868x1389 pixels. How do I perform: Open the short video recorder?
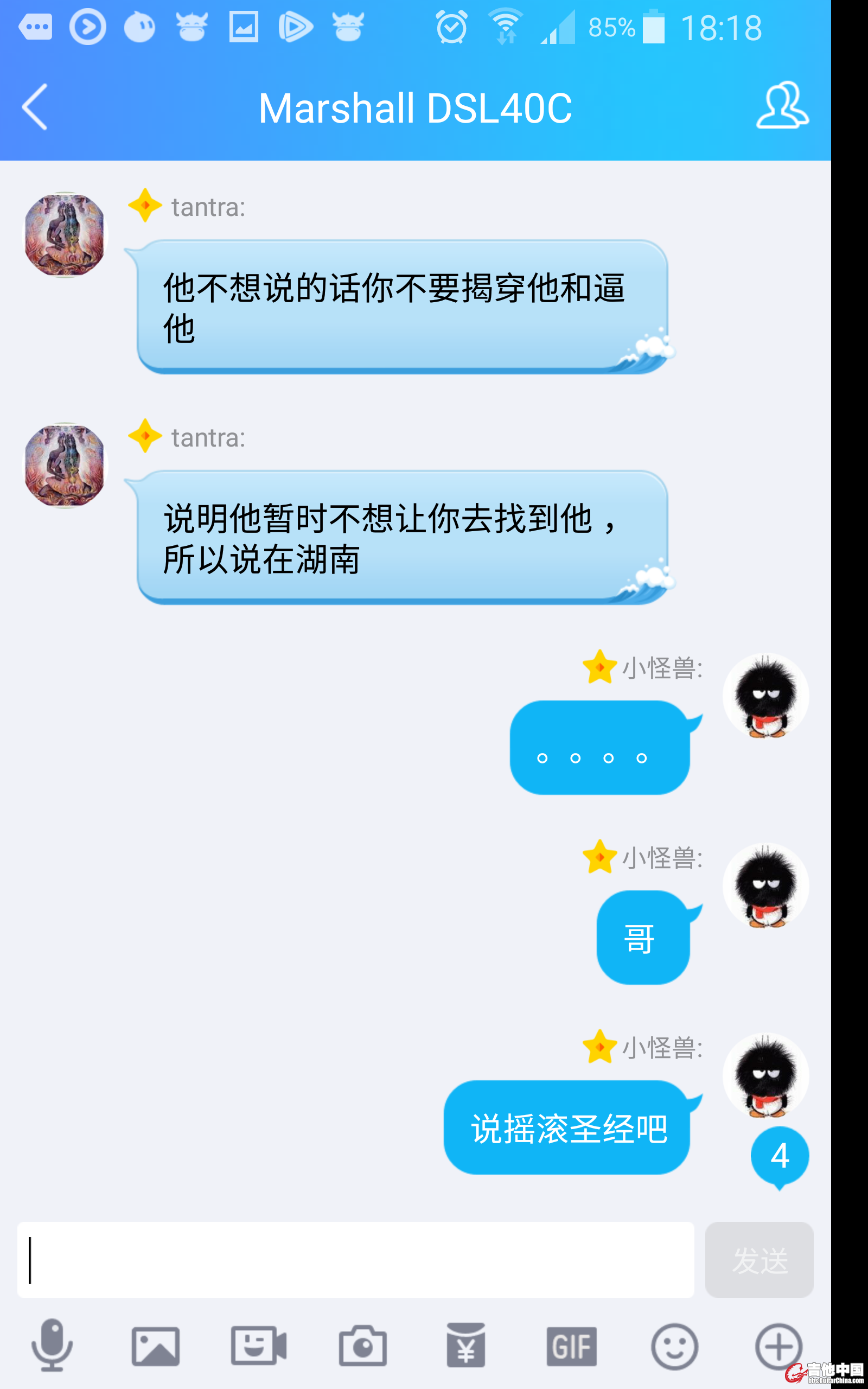pos(258,1346)
